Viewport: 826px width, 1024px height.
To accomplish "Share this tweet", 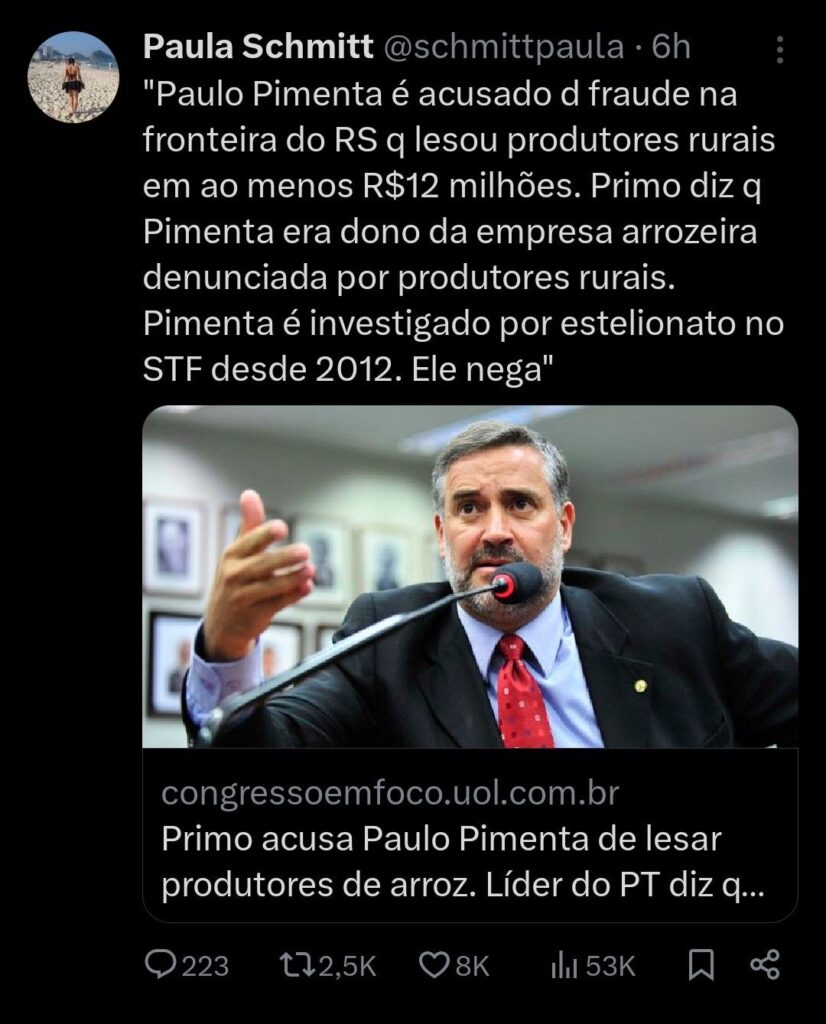I will [765, 964].
